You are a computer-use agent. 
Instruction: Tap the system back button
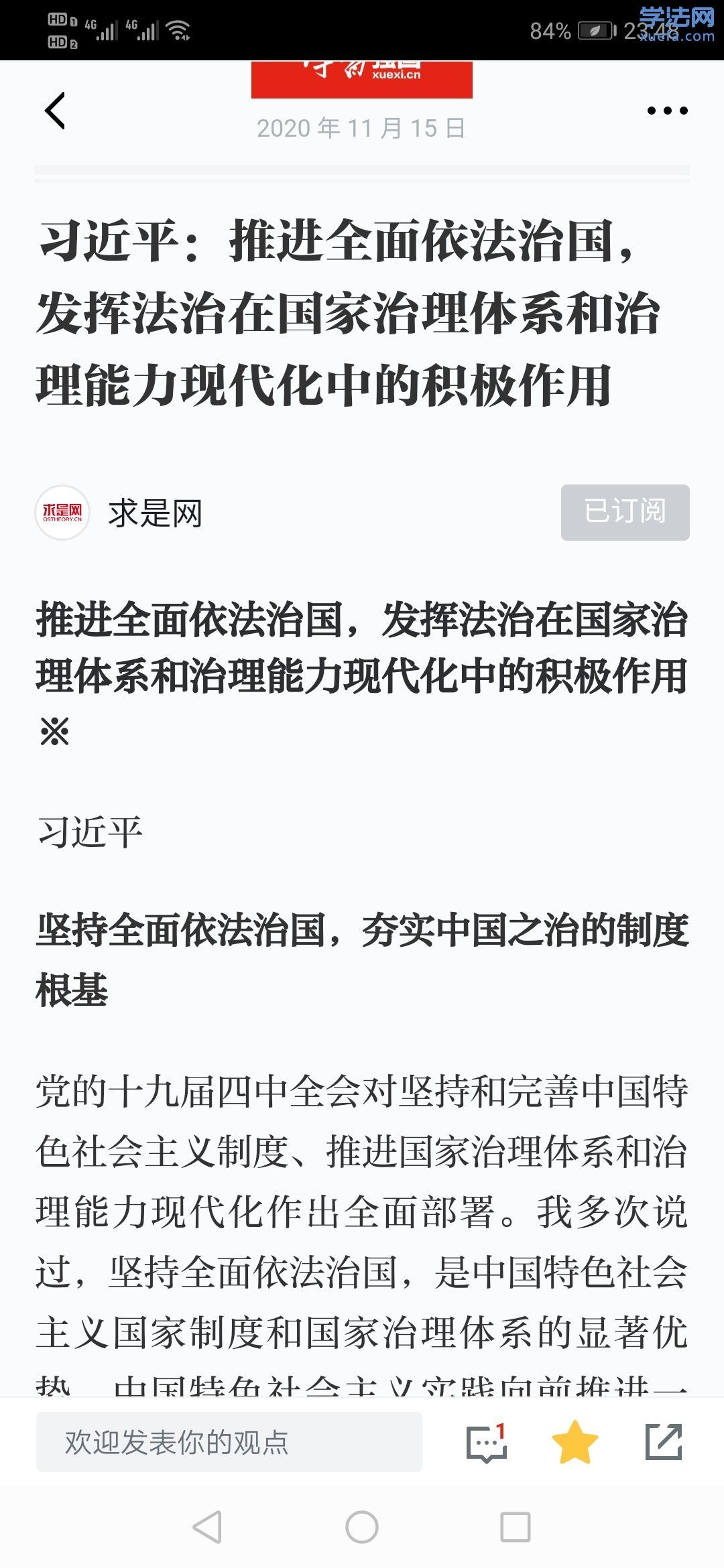[x=207, y=1527]
